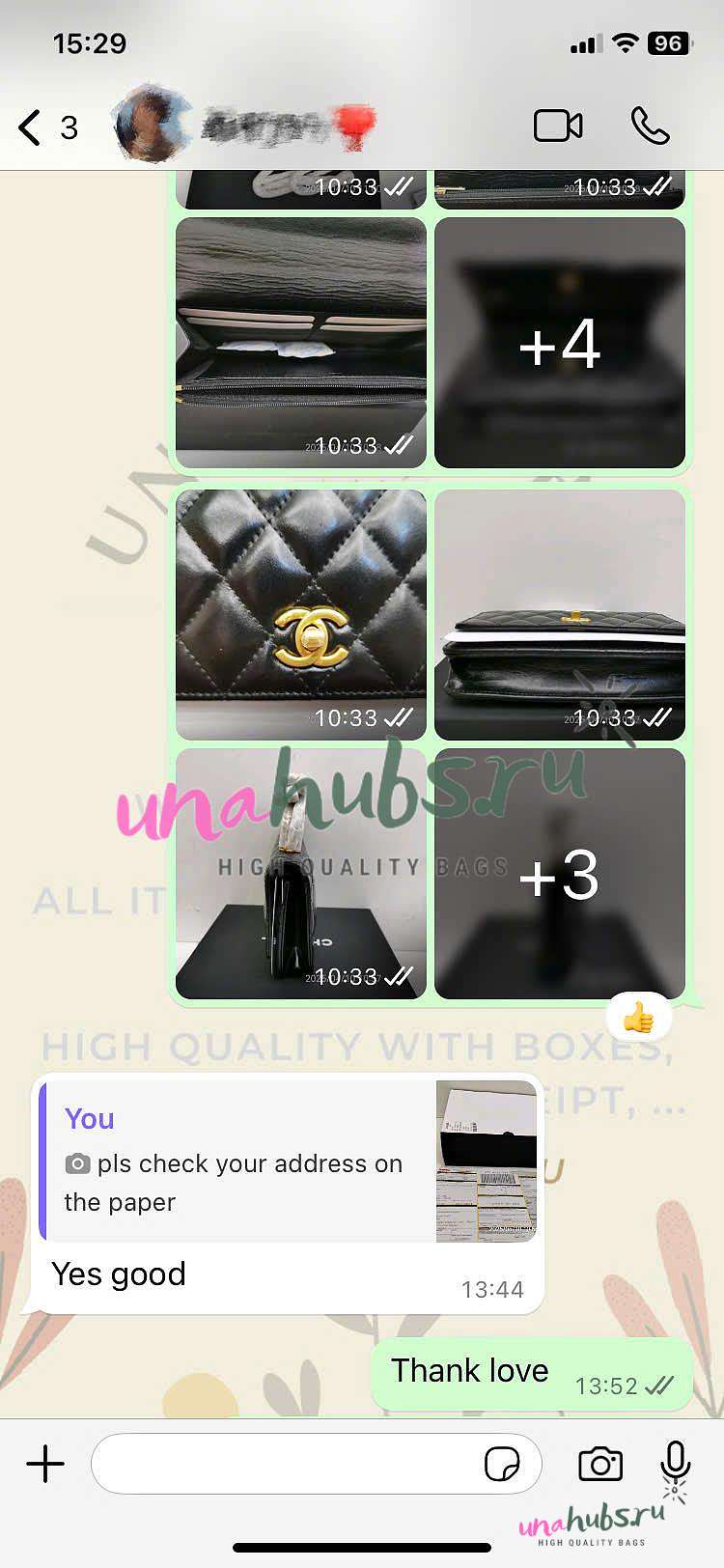View the thumbs-up reaction on the photos
This screenshot has width=724, height=1568.
click(638, 1017)
